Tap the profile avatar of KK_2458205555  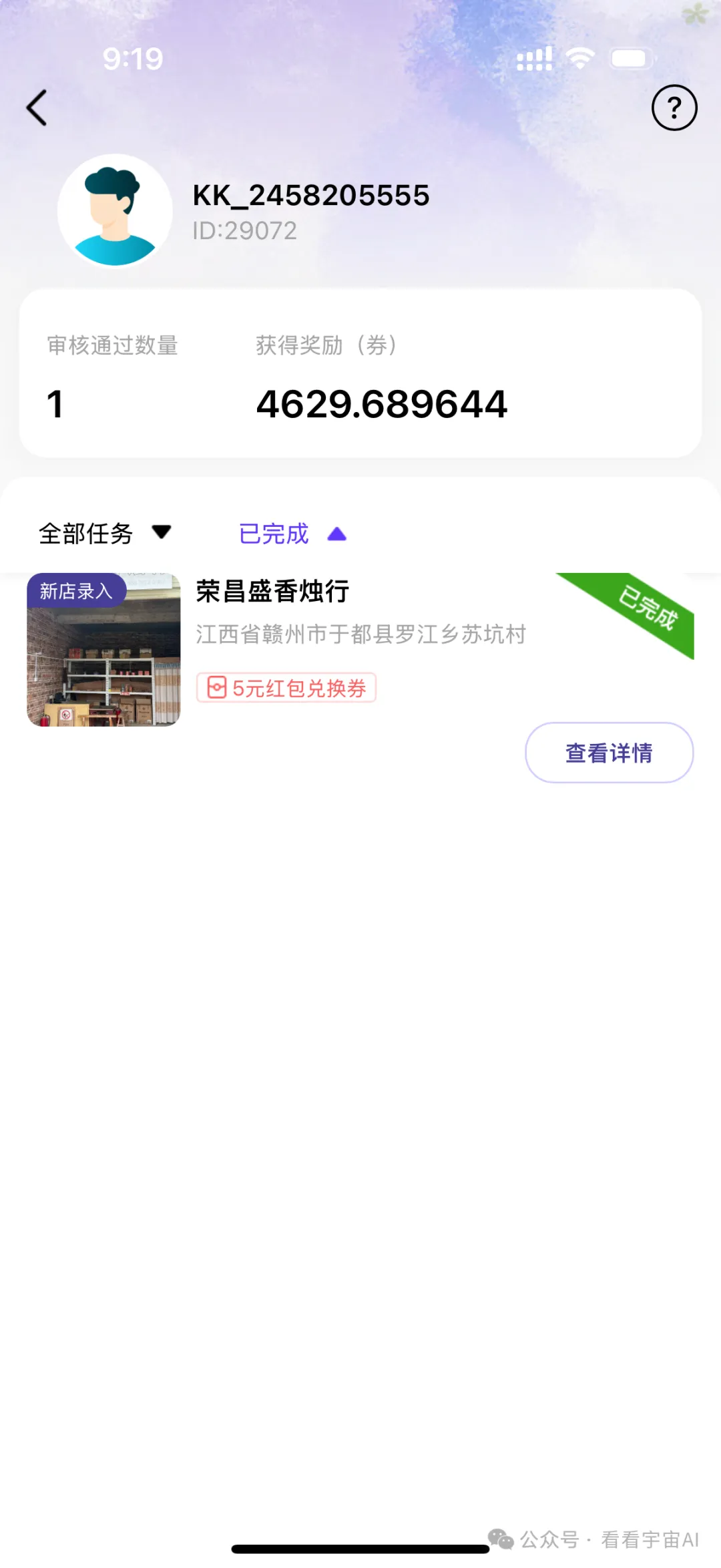(115, 210)
